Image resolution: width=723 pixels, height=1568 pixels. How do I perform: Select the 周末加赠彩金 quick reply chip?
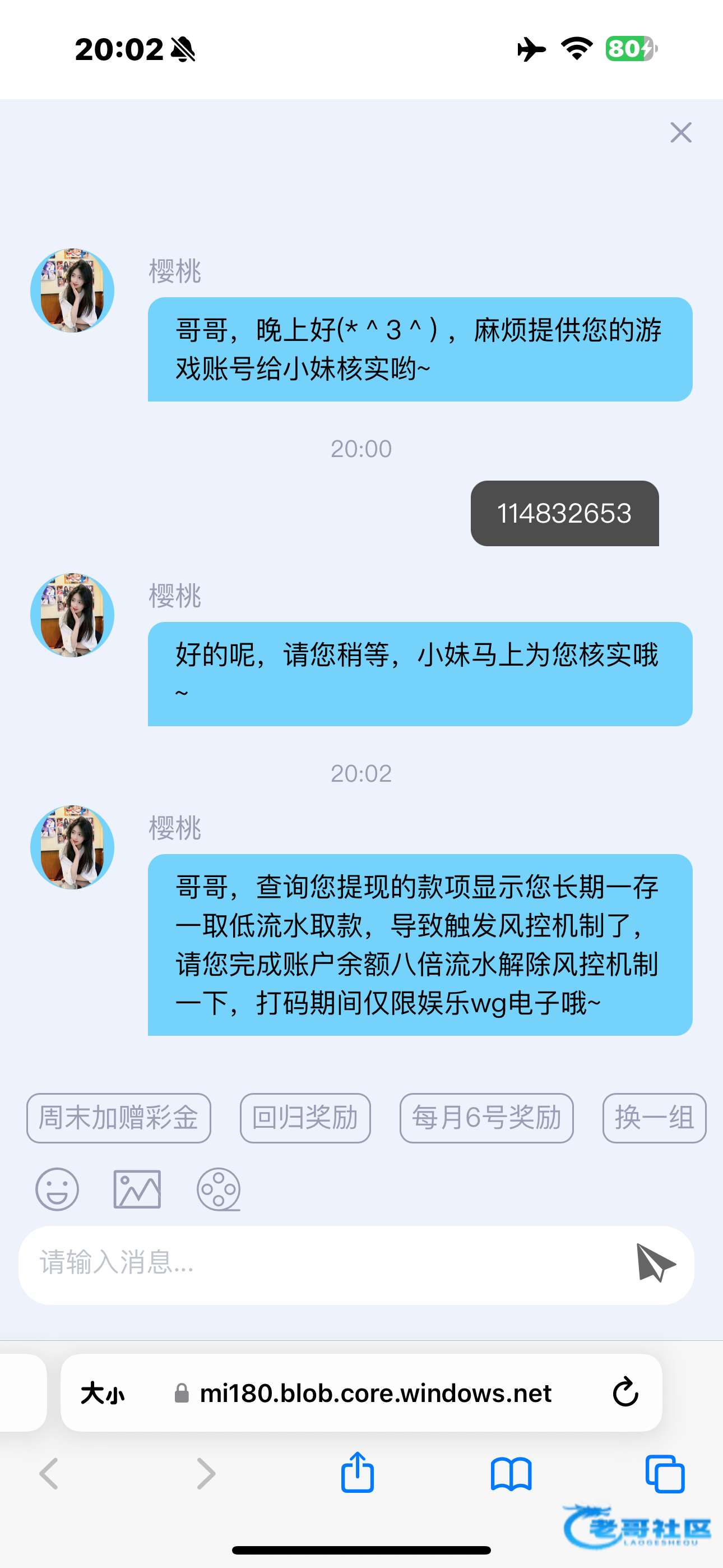click(119, 1118)
